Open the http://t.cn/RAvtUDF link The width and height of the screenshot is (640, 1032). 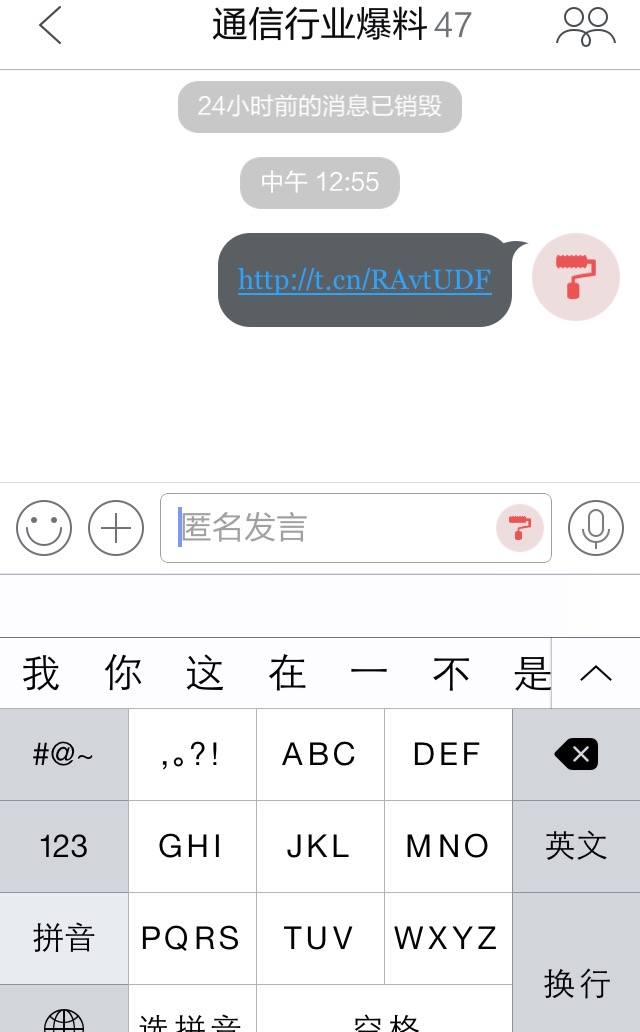(365, 280)
